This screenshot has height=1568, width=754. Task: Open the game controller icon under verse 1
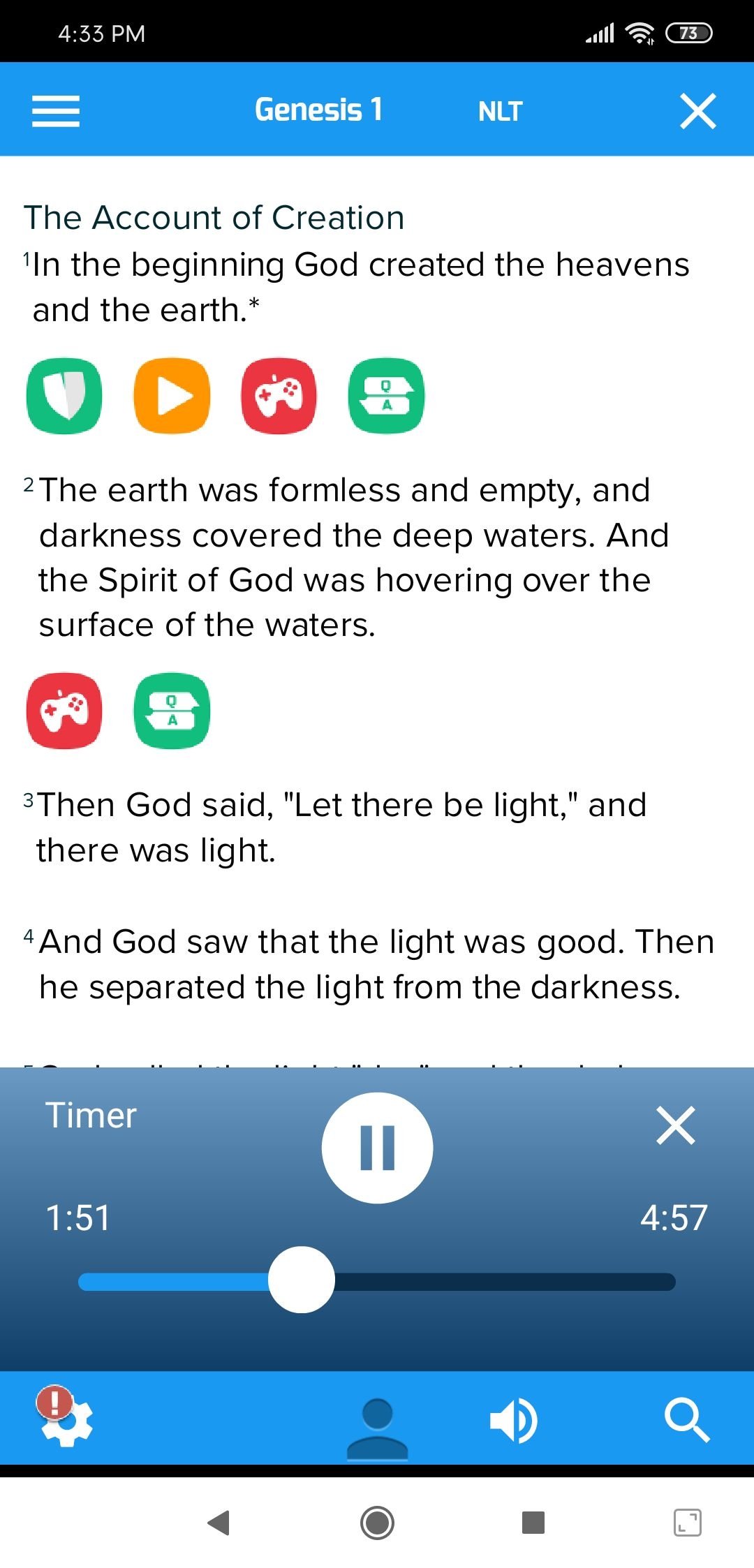coord(279,396)
